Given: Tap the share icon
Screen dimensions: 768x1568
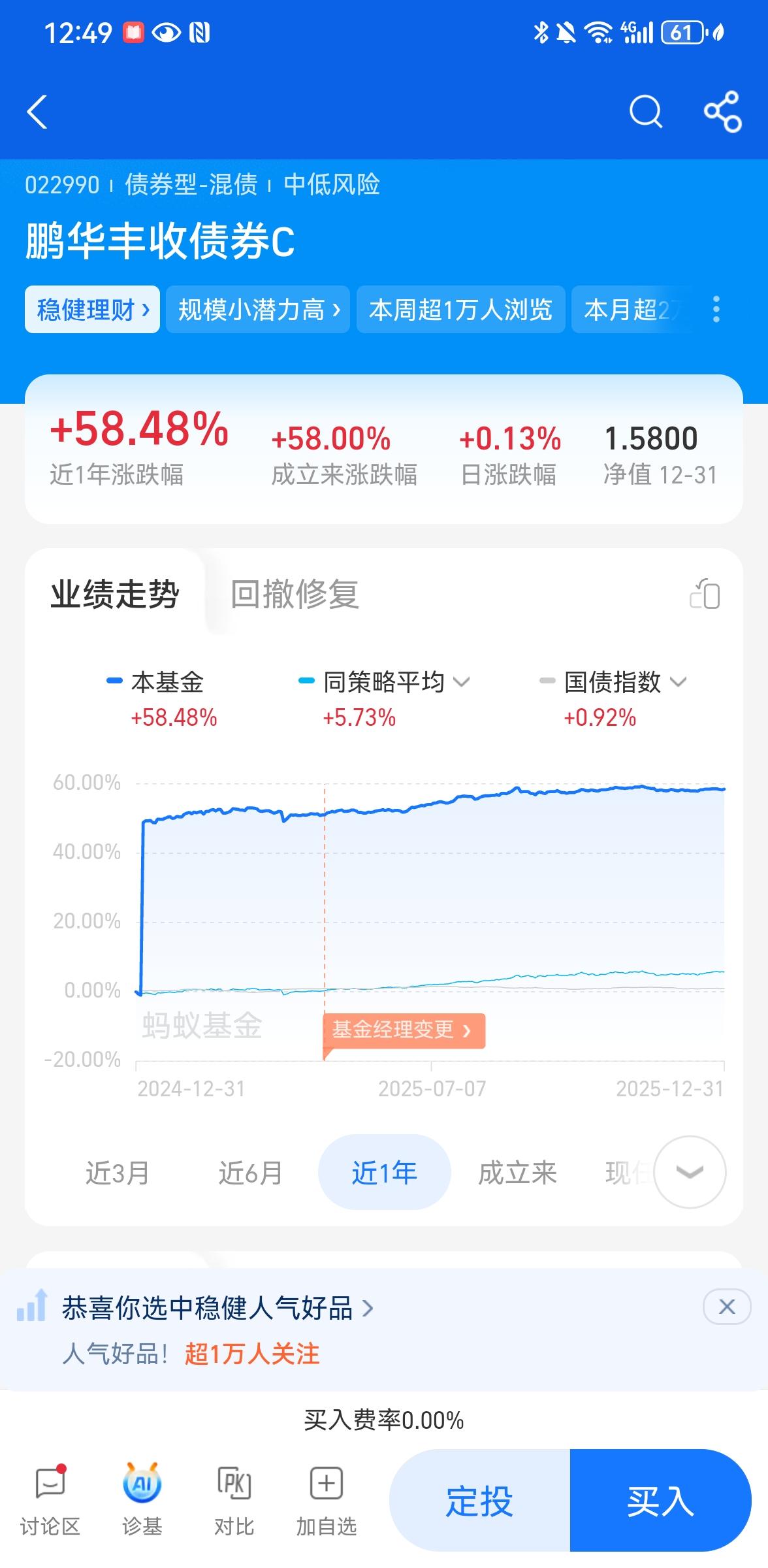Looking at the screenshot, I should point(720,110).
